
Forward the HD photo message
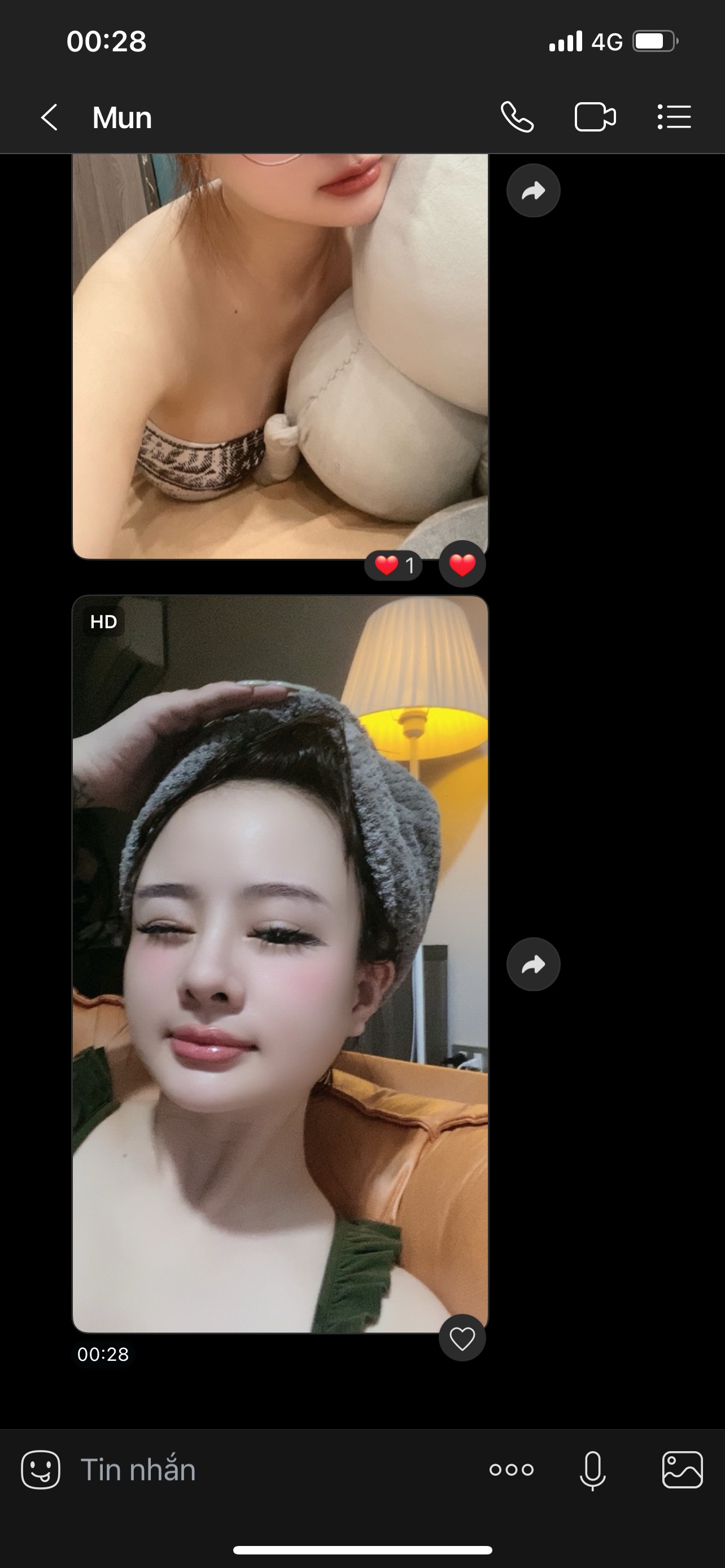533,965
